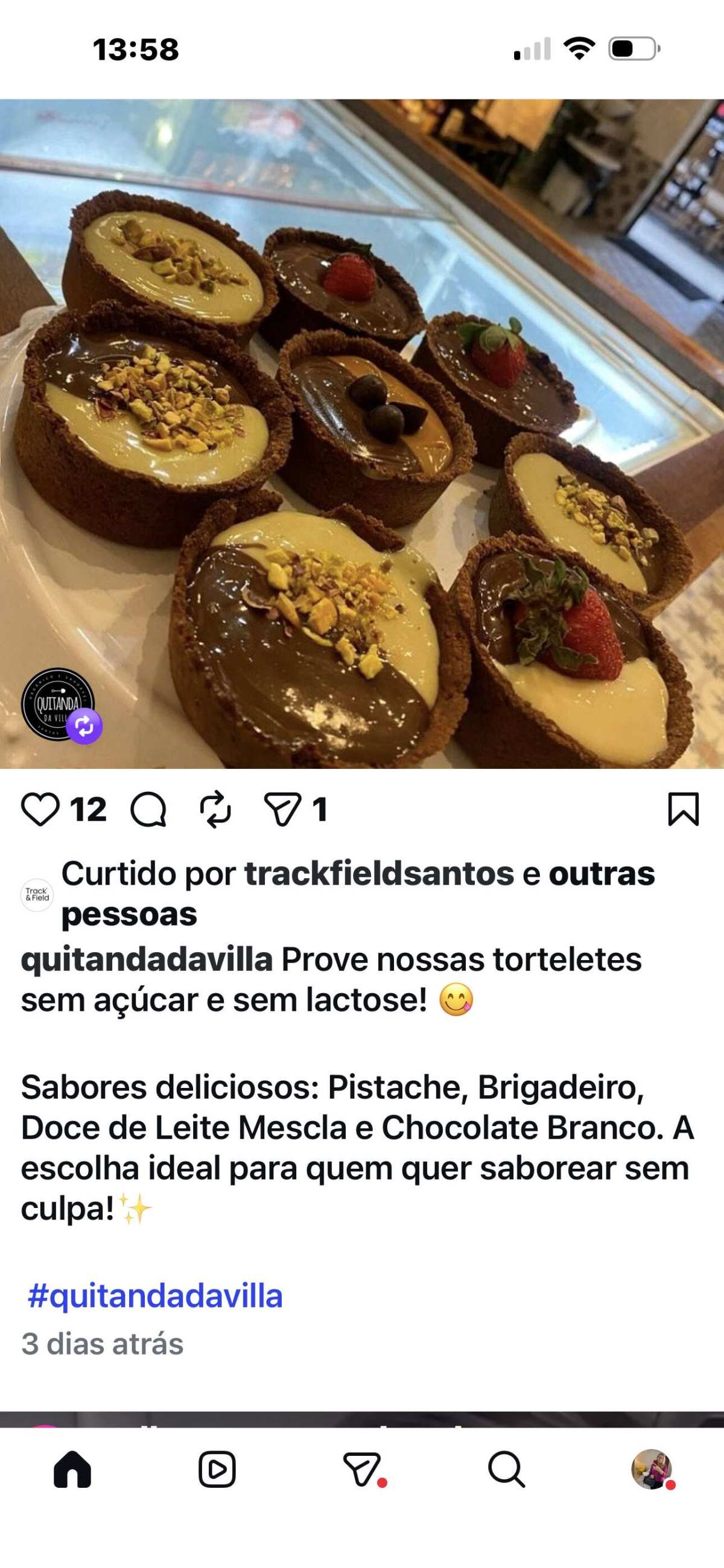Viewport: 724px width, 1568px height.
Task: Share the tortelete post via send icon
Action: click(x=282, y=809)
